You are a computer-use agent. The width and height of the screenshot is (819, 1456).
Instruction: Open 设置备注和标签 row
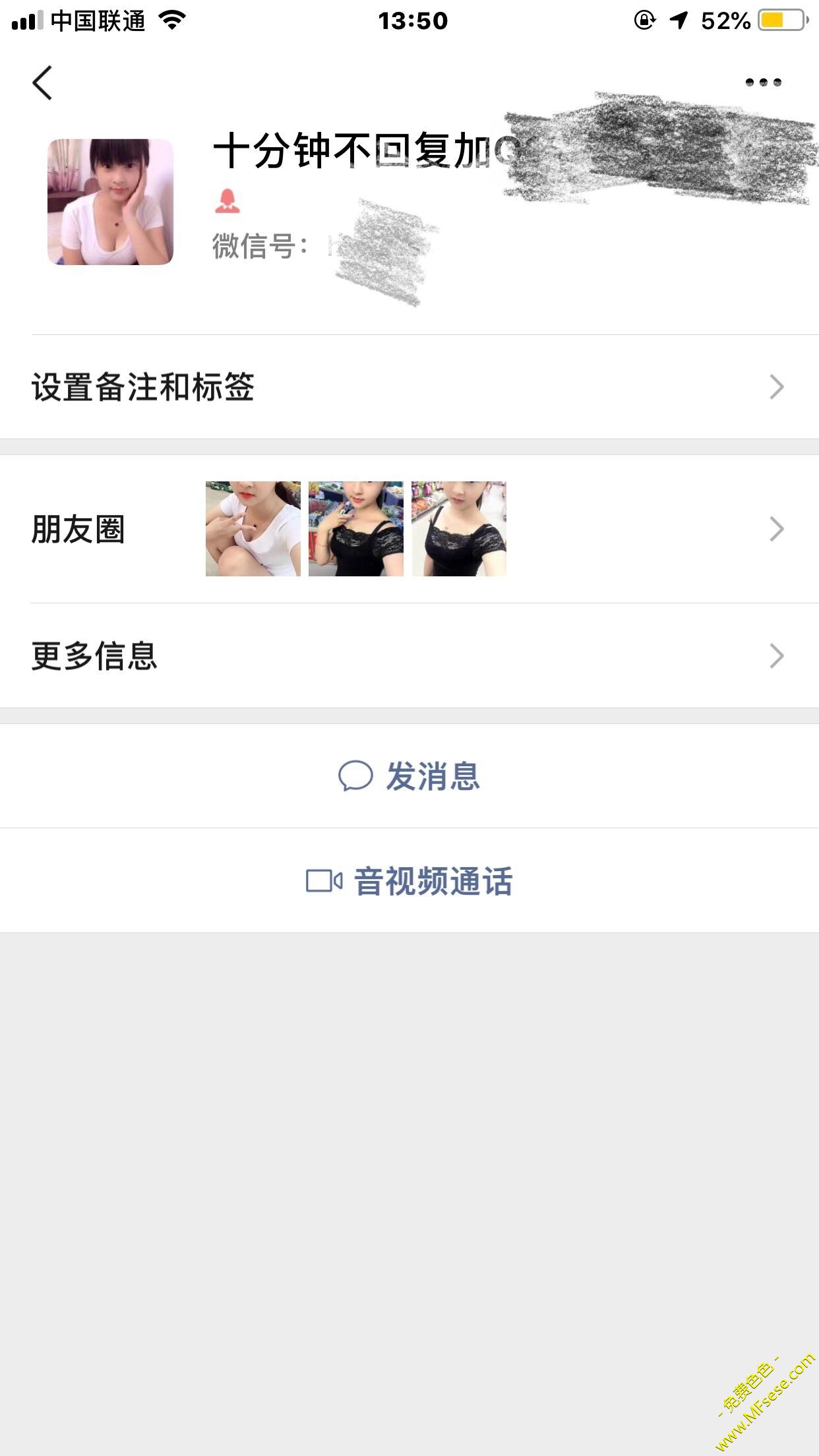tap(409, 387)
